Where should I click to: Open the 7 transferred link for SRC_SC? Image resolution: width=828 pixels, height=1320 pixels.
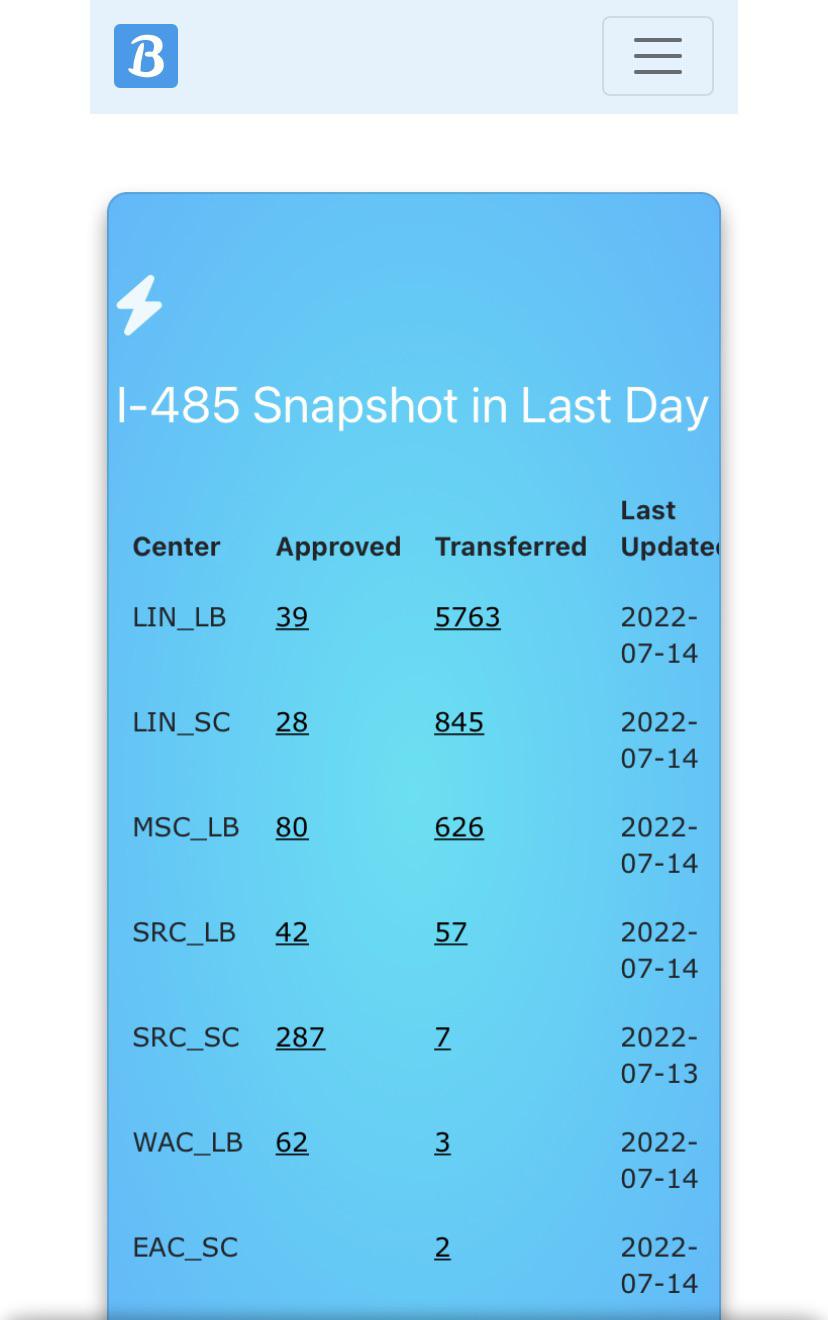click(442, 1037)
